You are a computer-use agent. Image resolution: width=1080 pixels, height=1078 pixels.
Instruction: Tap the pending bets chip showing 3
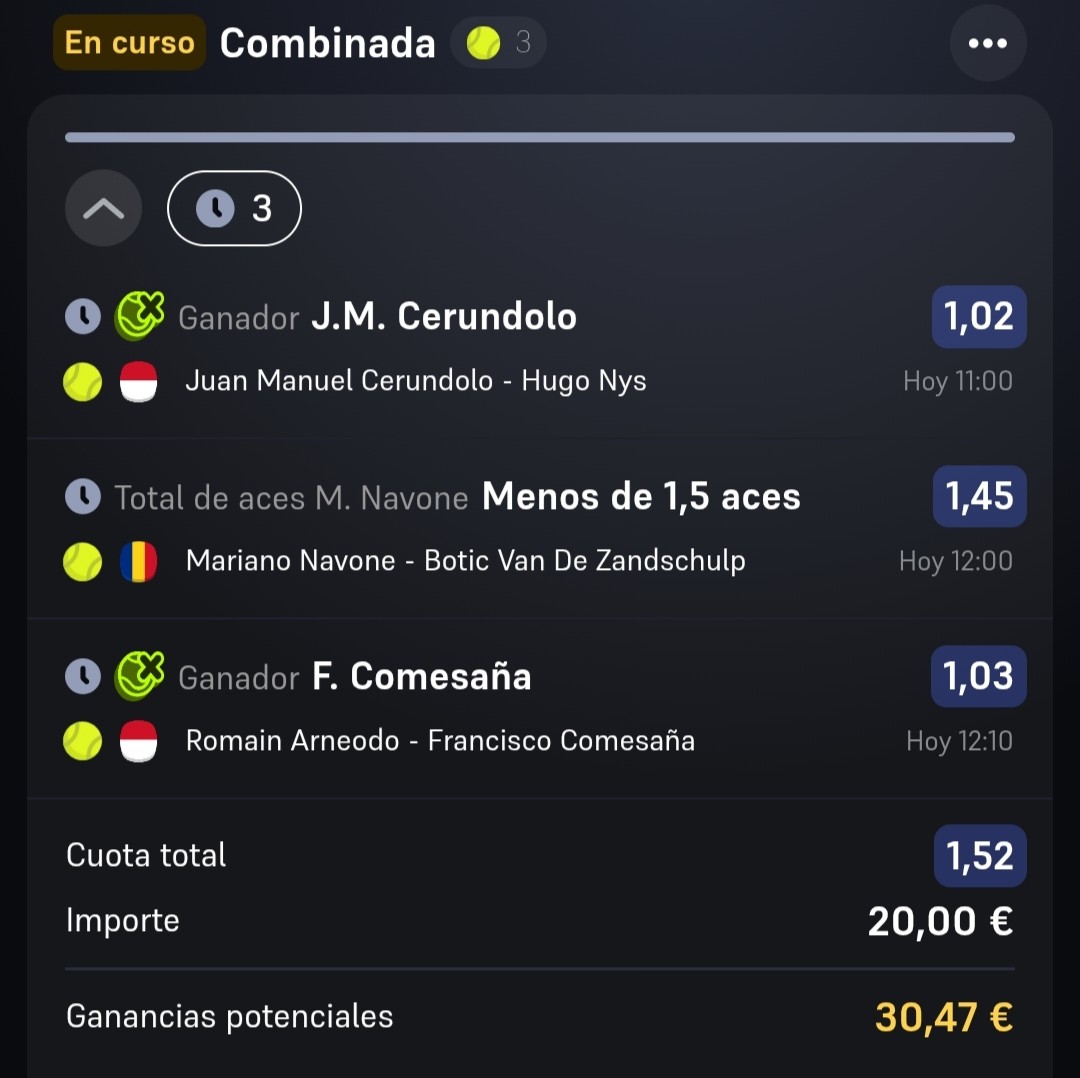pos(234,208)
